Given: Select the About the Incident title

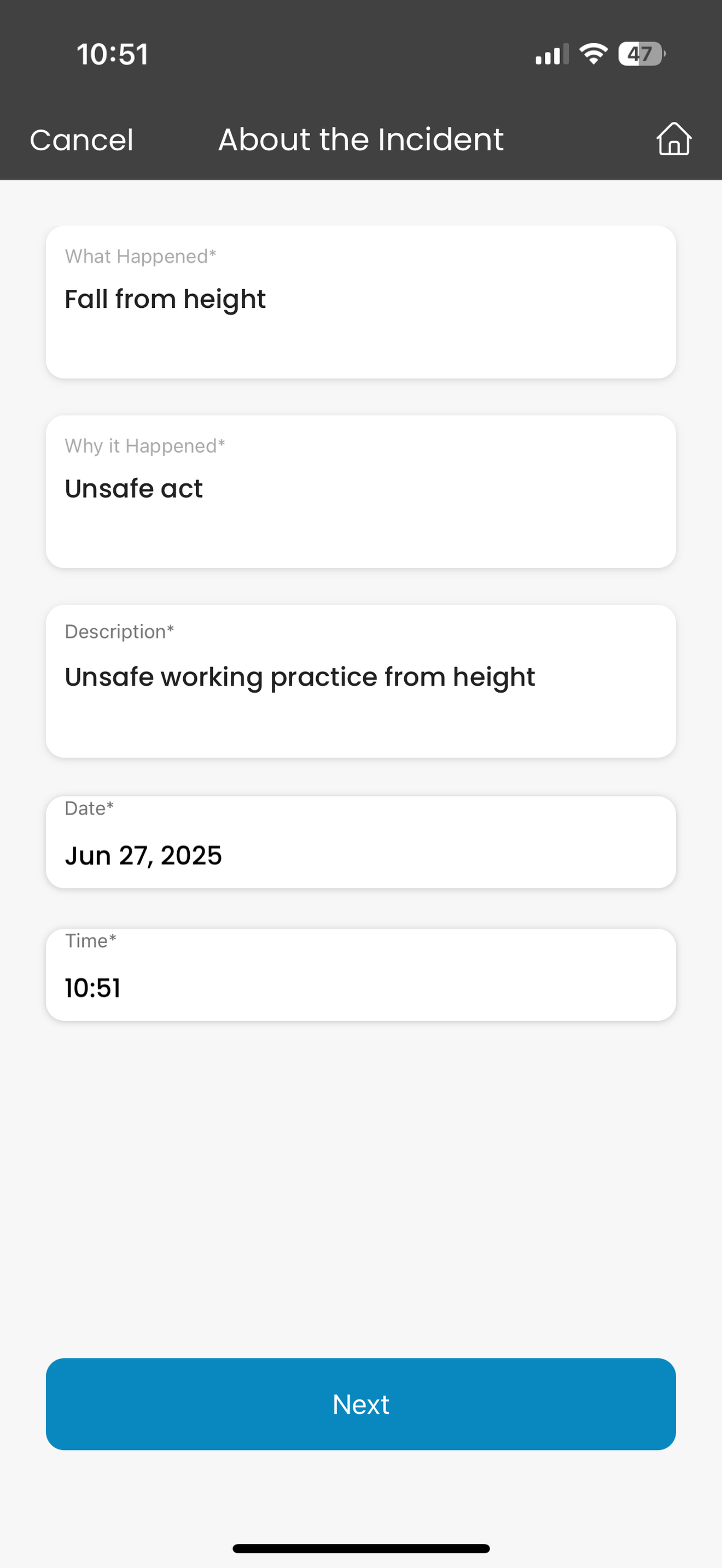Looking at the screenshot, I should (360, 139).
